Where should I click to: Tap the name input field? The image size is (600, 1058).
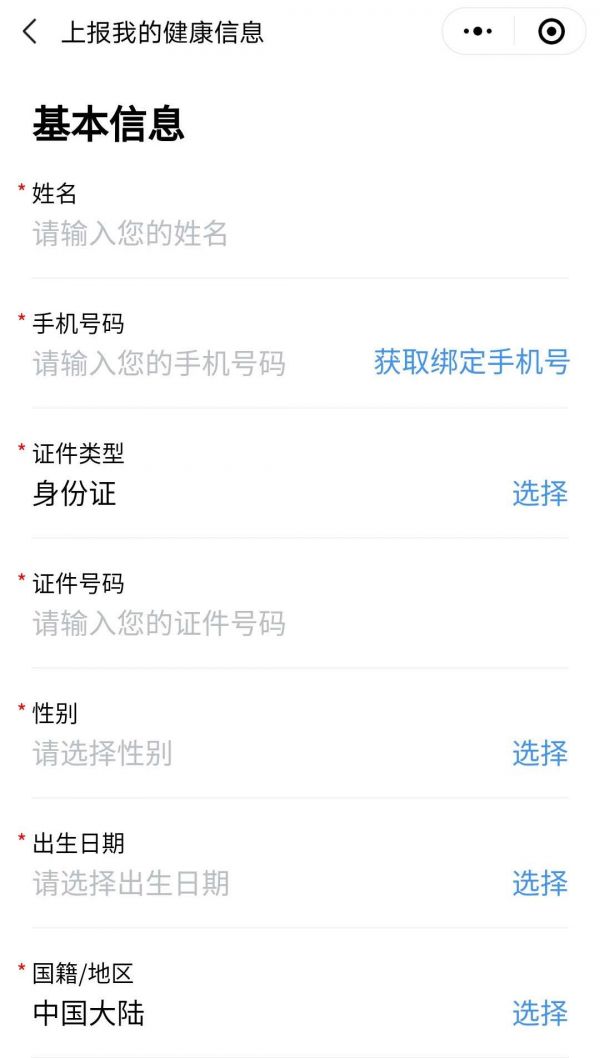click(300, 234)
